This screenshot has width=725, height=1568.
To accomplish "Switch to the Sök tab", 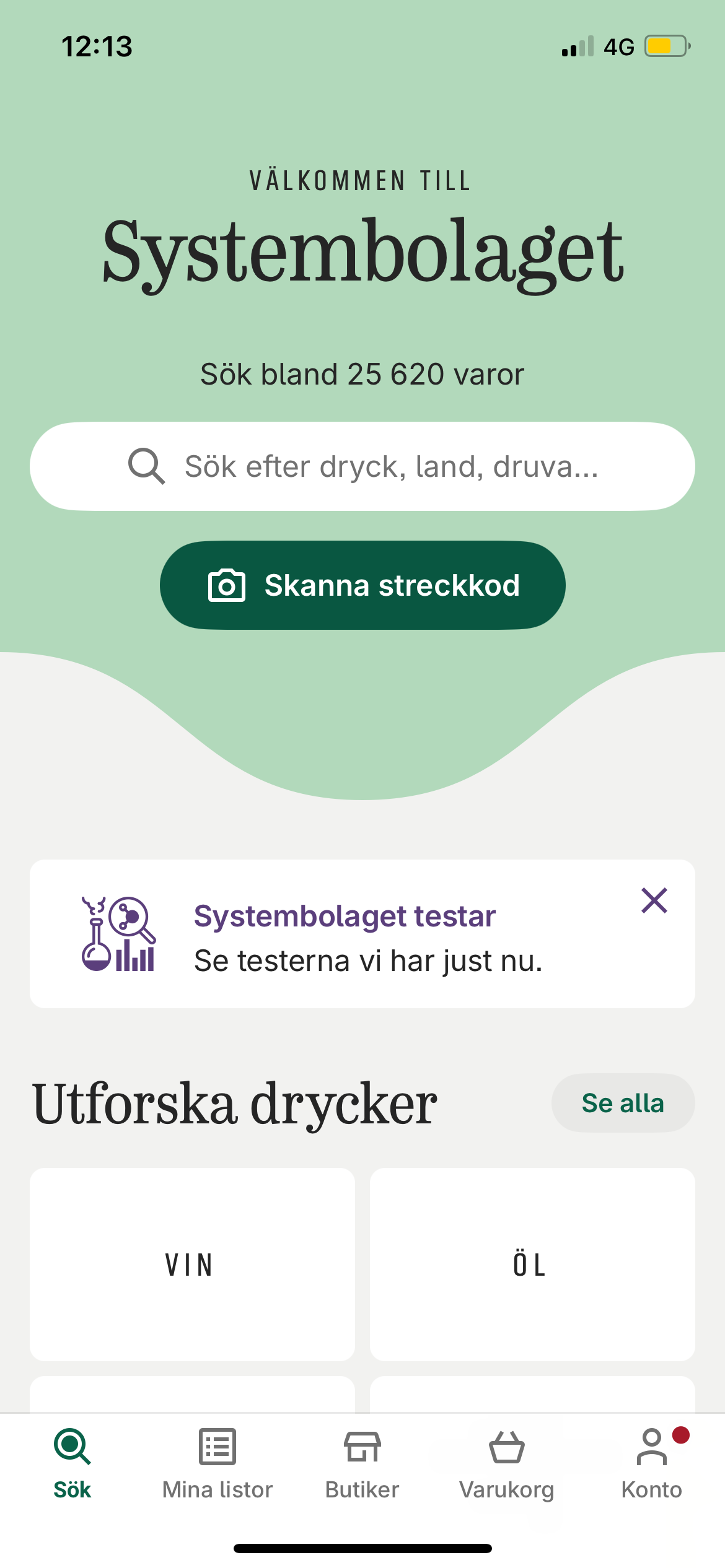I will (72, 1463).
